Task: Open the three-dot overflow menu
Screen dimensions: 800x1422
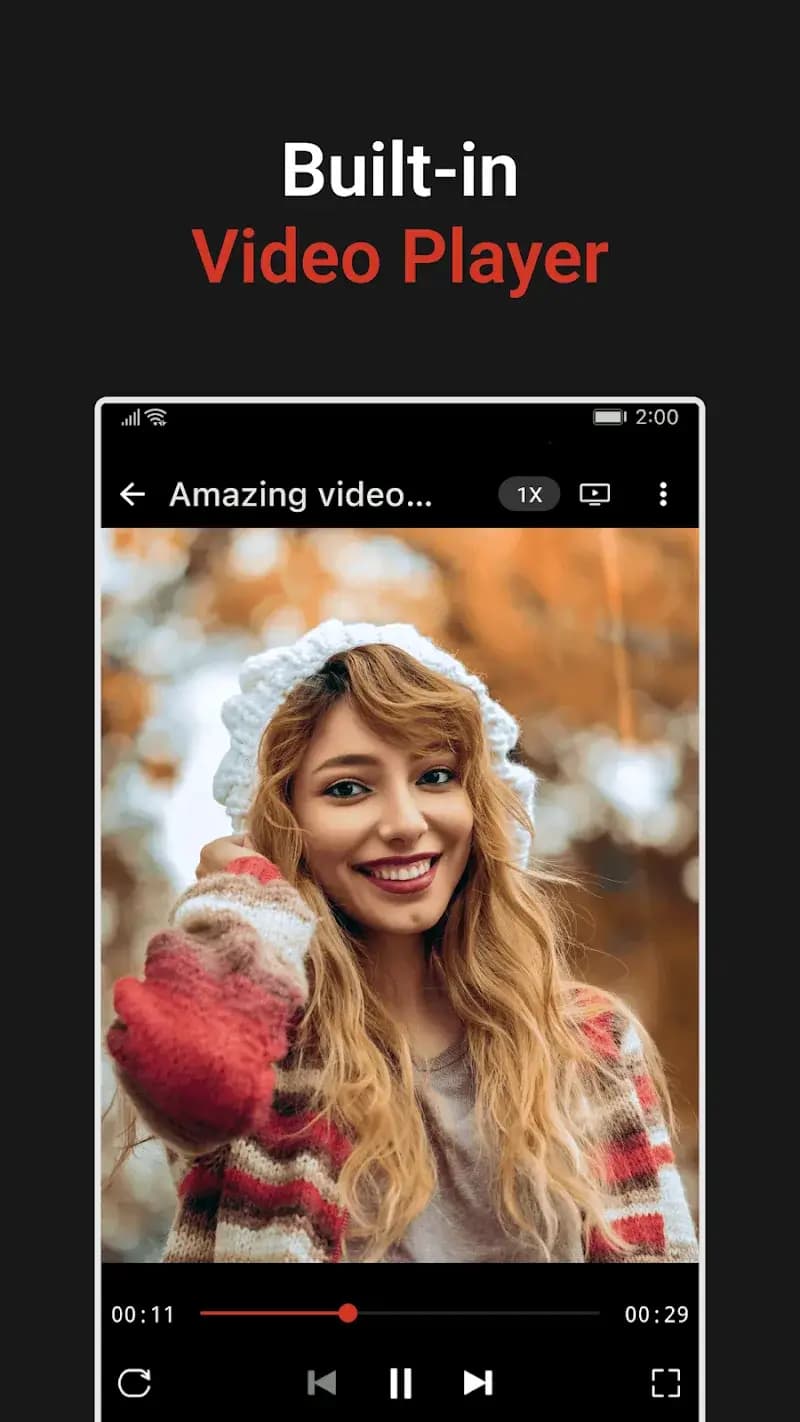Action: [662, 494]
